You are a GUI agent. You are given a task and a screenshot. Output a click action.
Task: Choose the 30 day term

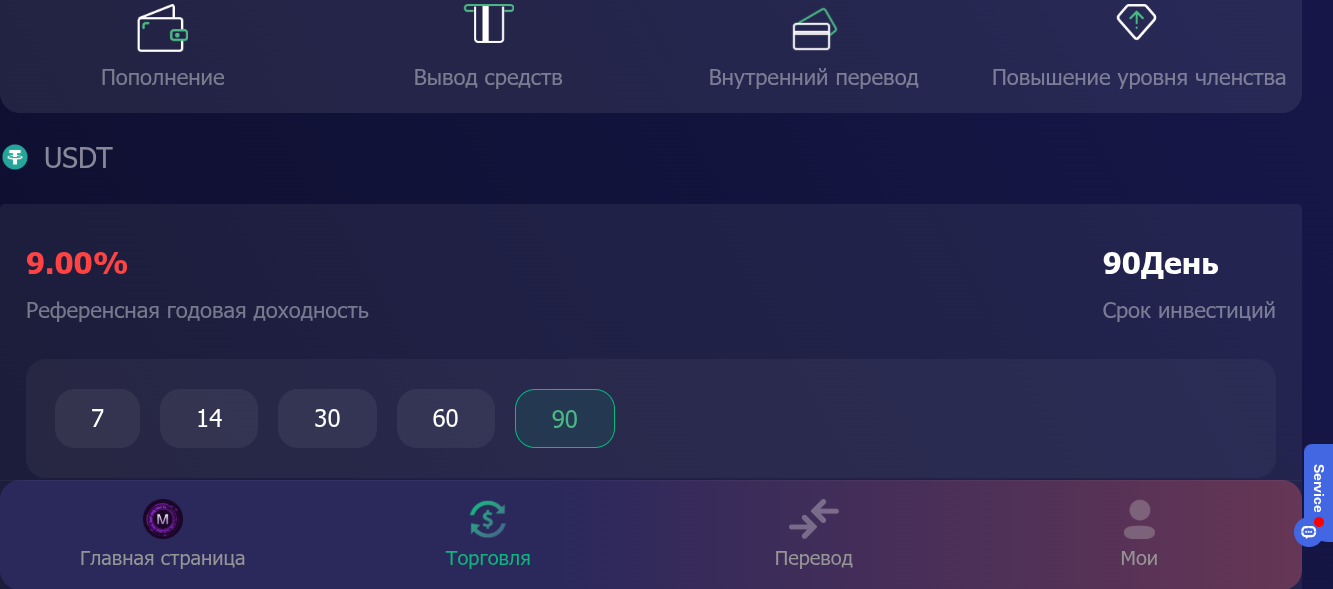tap(327, 418)
